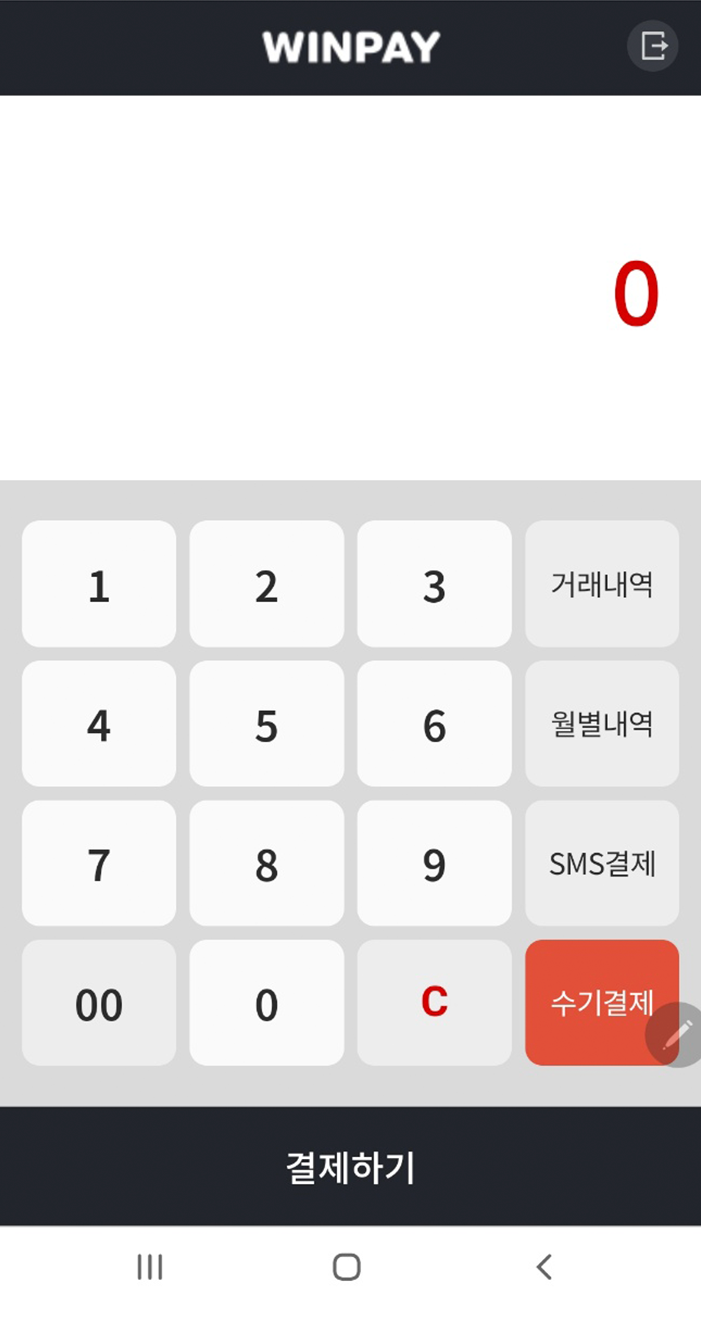Enter digit 1 on the keypad
701x1317 pixels.
click(x=99, y=584)
